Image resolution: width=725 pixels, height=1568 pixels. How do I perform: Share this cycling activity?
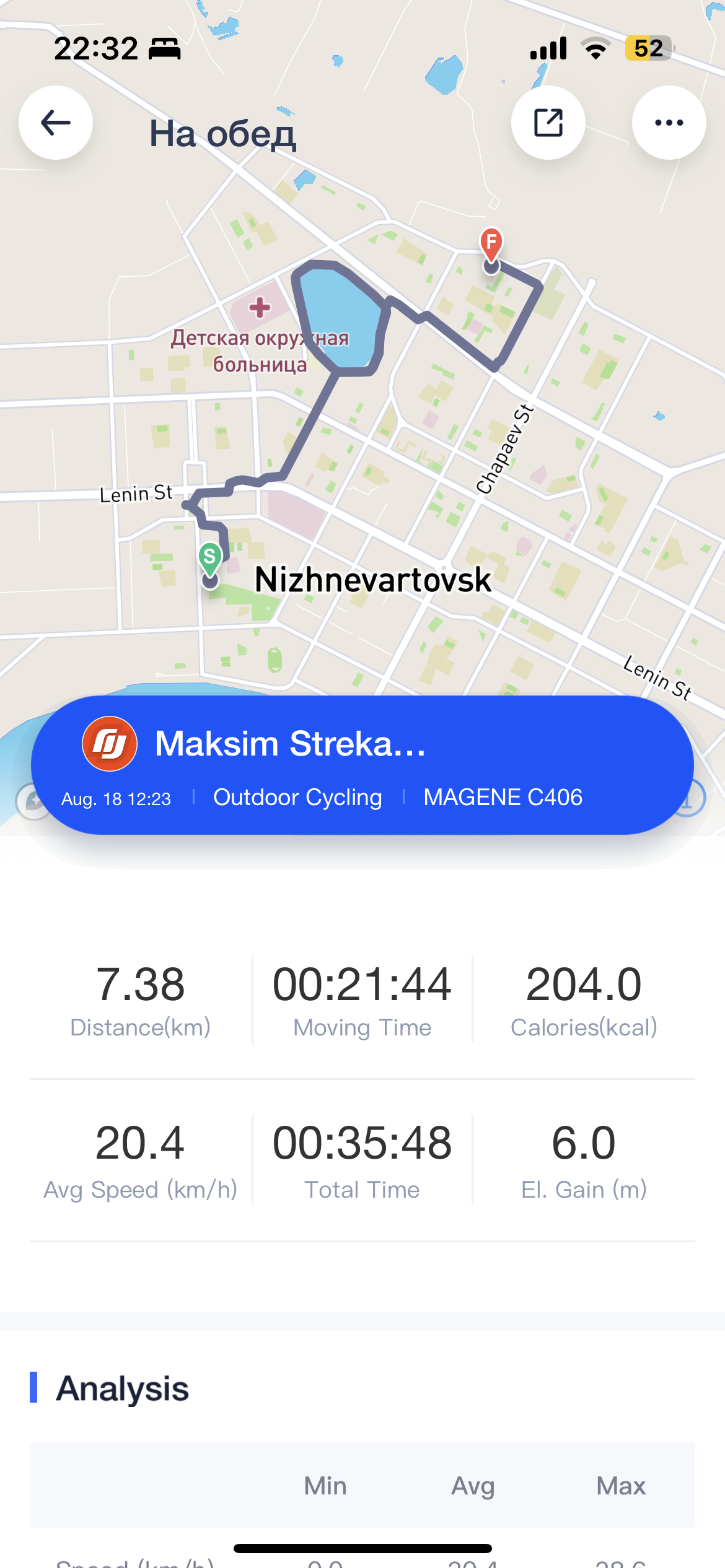(x=548, y=123)
